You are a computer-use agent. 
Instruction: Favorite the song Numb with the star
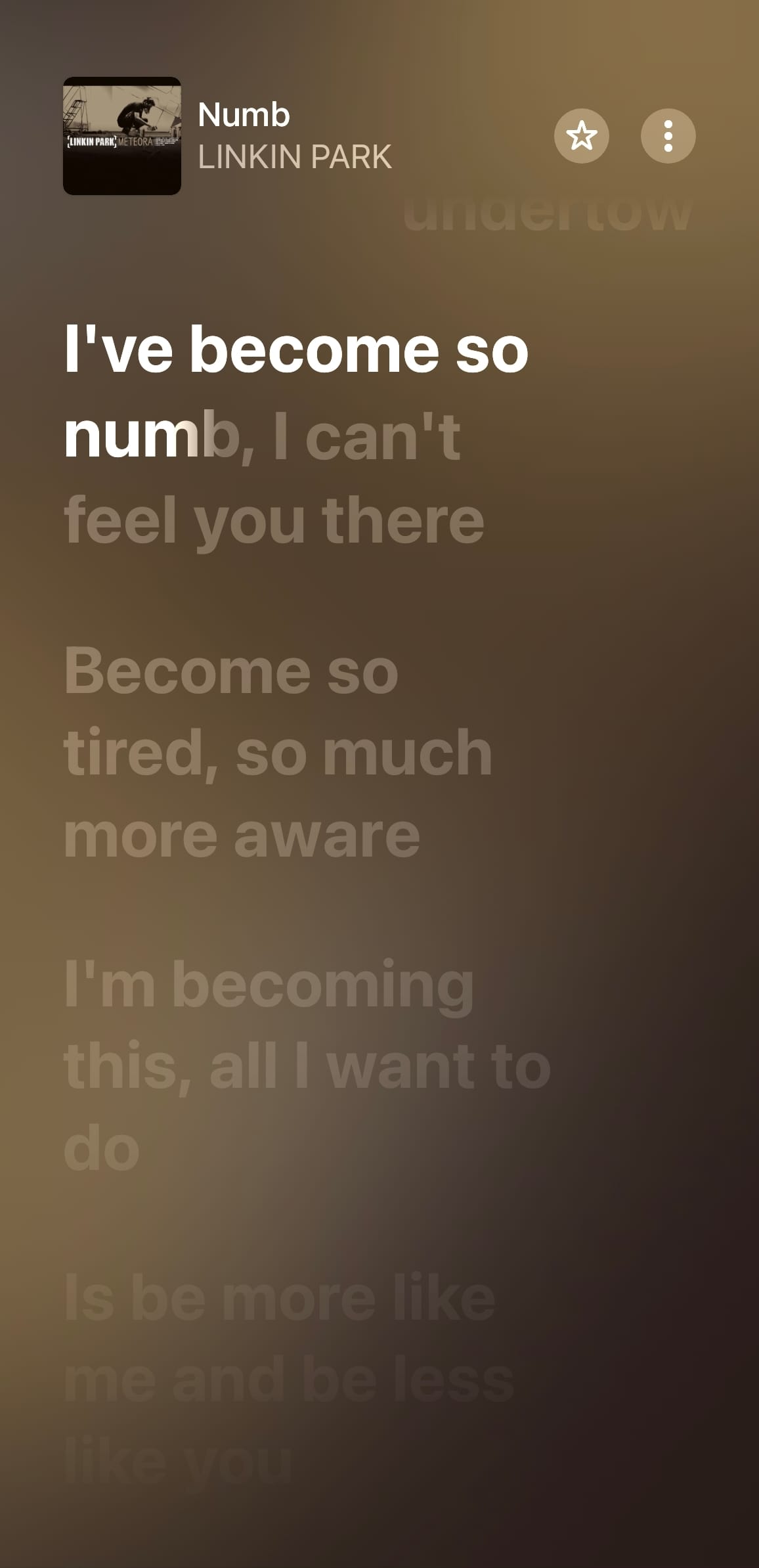click(581, 136)
